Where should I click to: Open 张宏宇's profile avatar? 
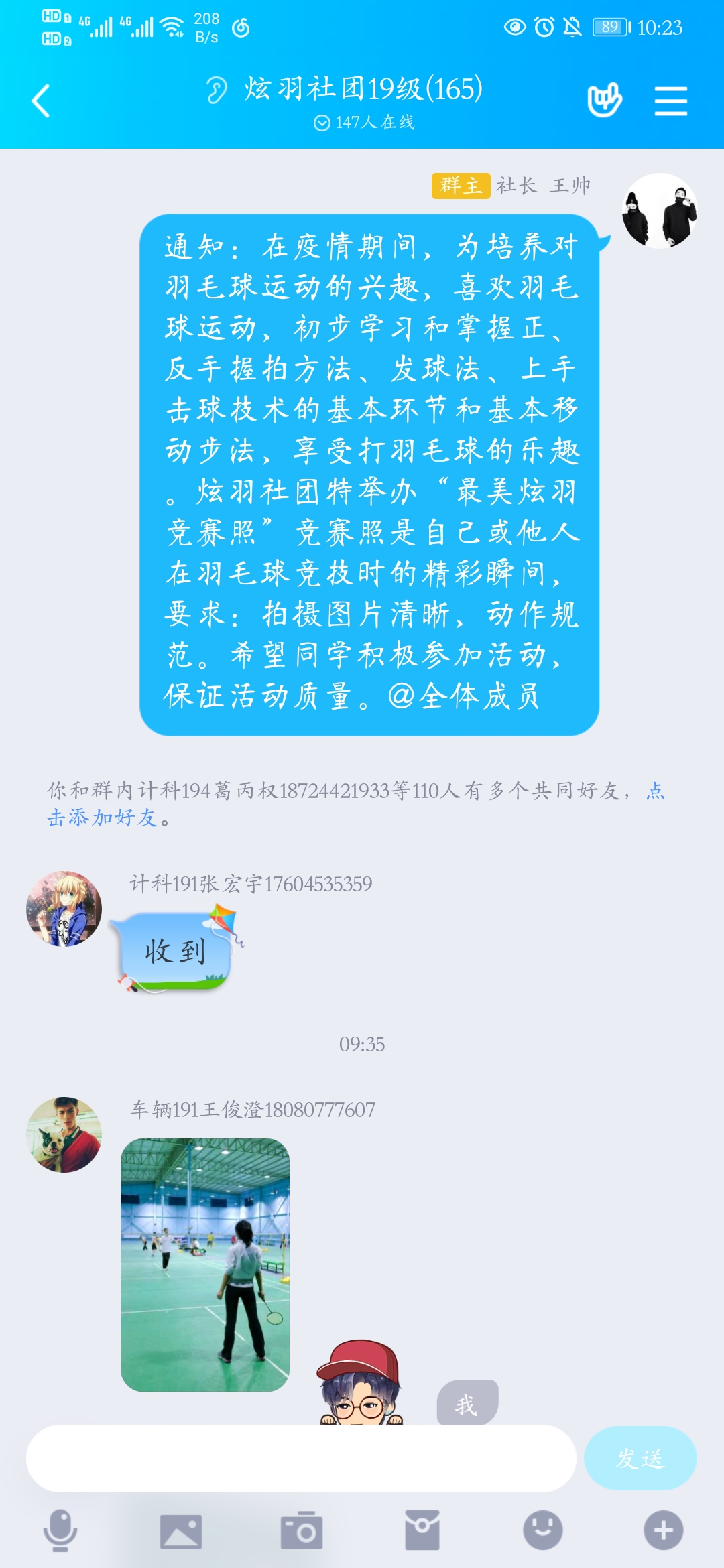[x=64, y=909]
